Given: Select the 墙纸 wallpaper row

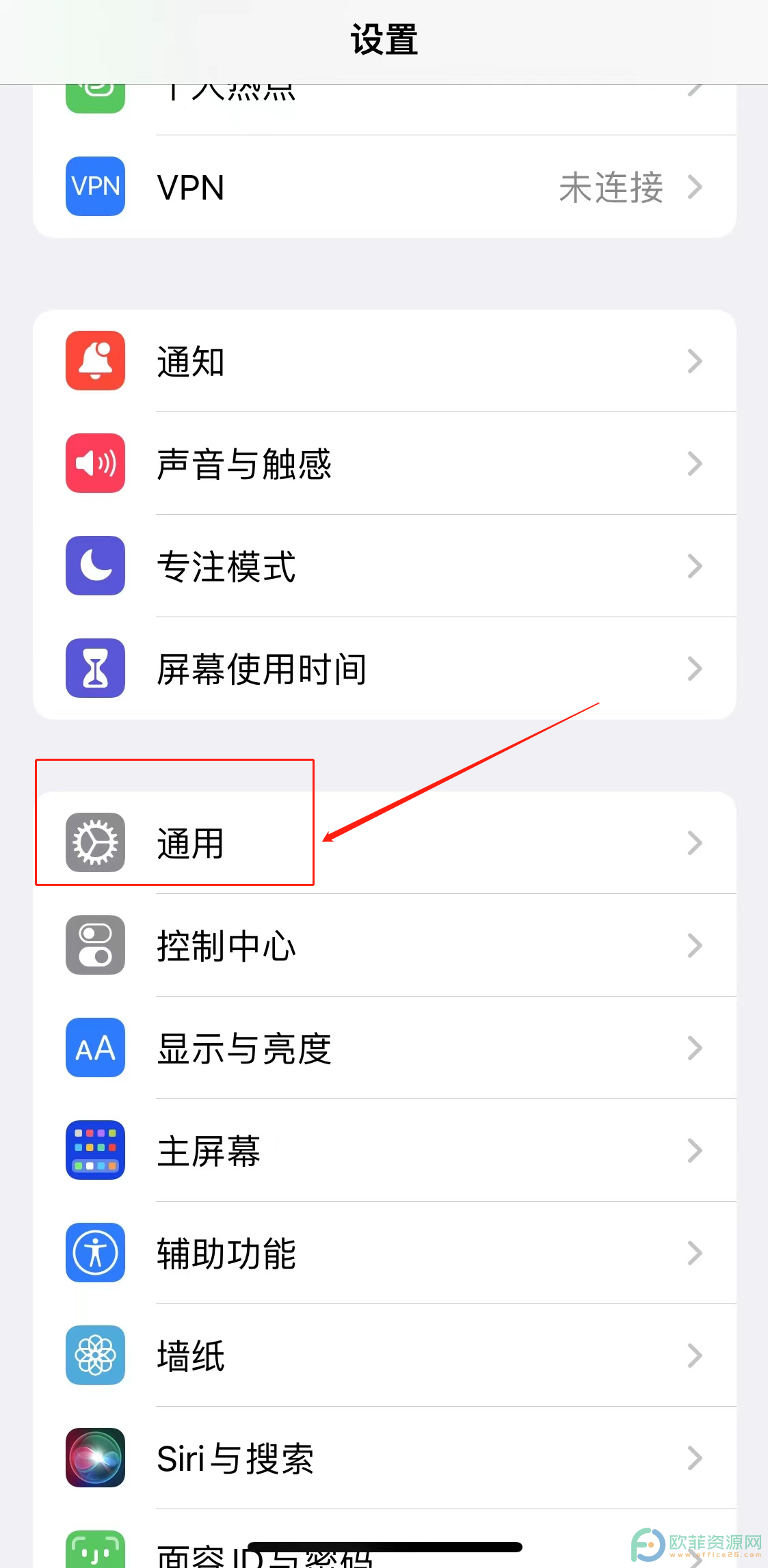Looking at the screenshot, I should (383, 1355).
